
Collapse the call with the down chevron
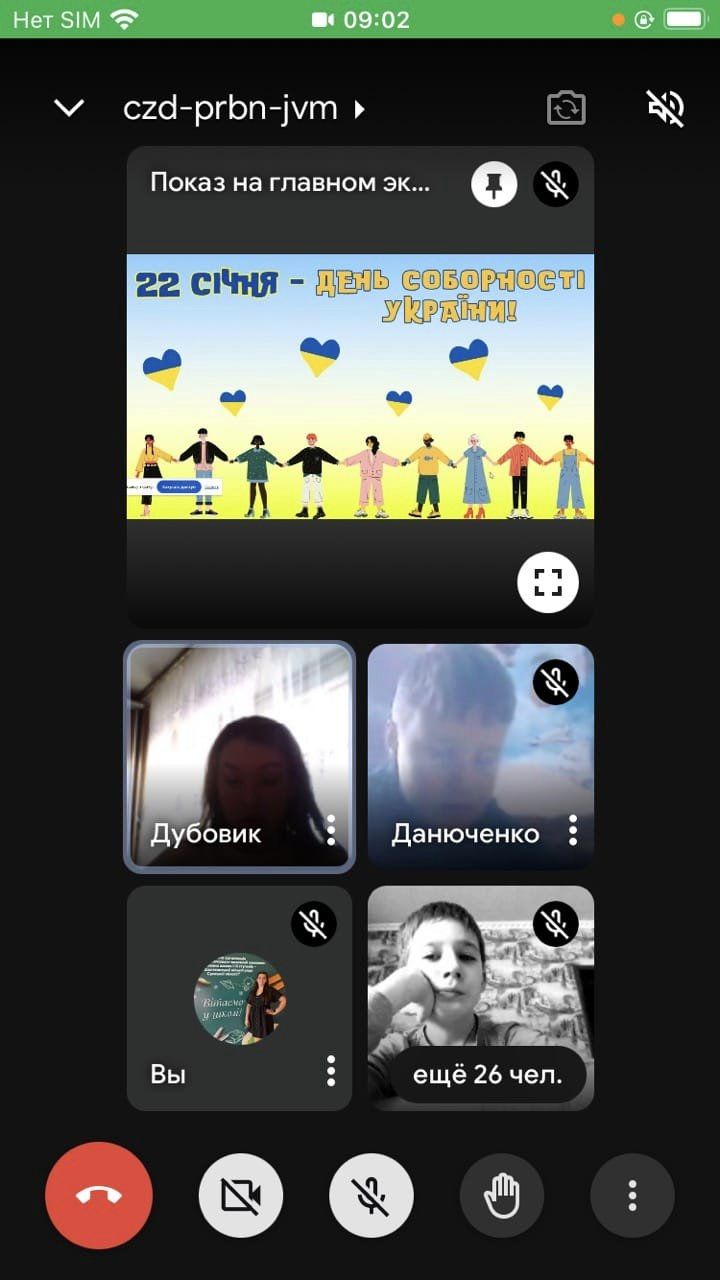(x=69, y=108)
